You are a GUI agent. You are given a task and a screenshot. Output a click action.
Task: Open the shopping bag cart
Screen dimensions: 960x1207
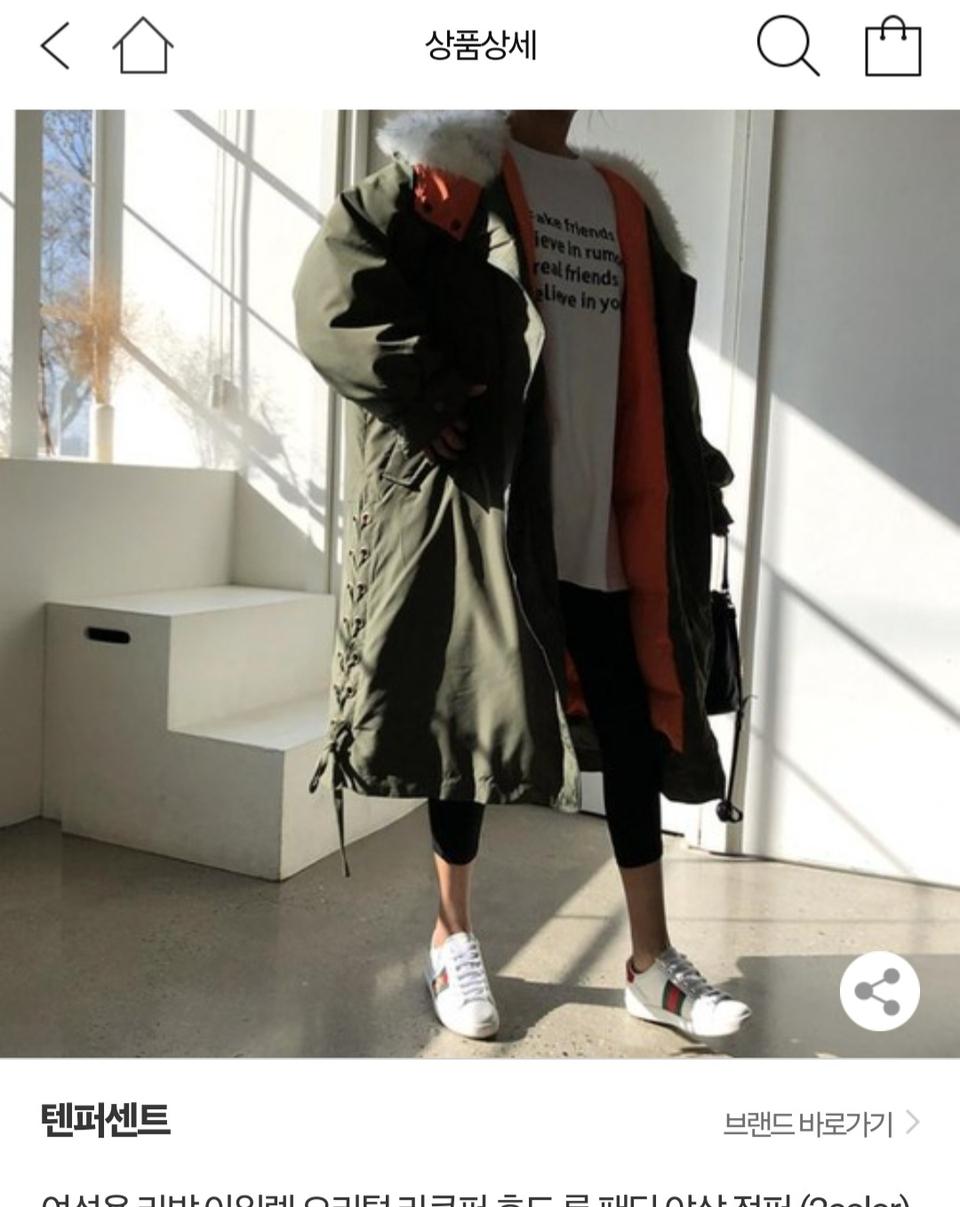[x=892, y=47]
